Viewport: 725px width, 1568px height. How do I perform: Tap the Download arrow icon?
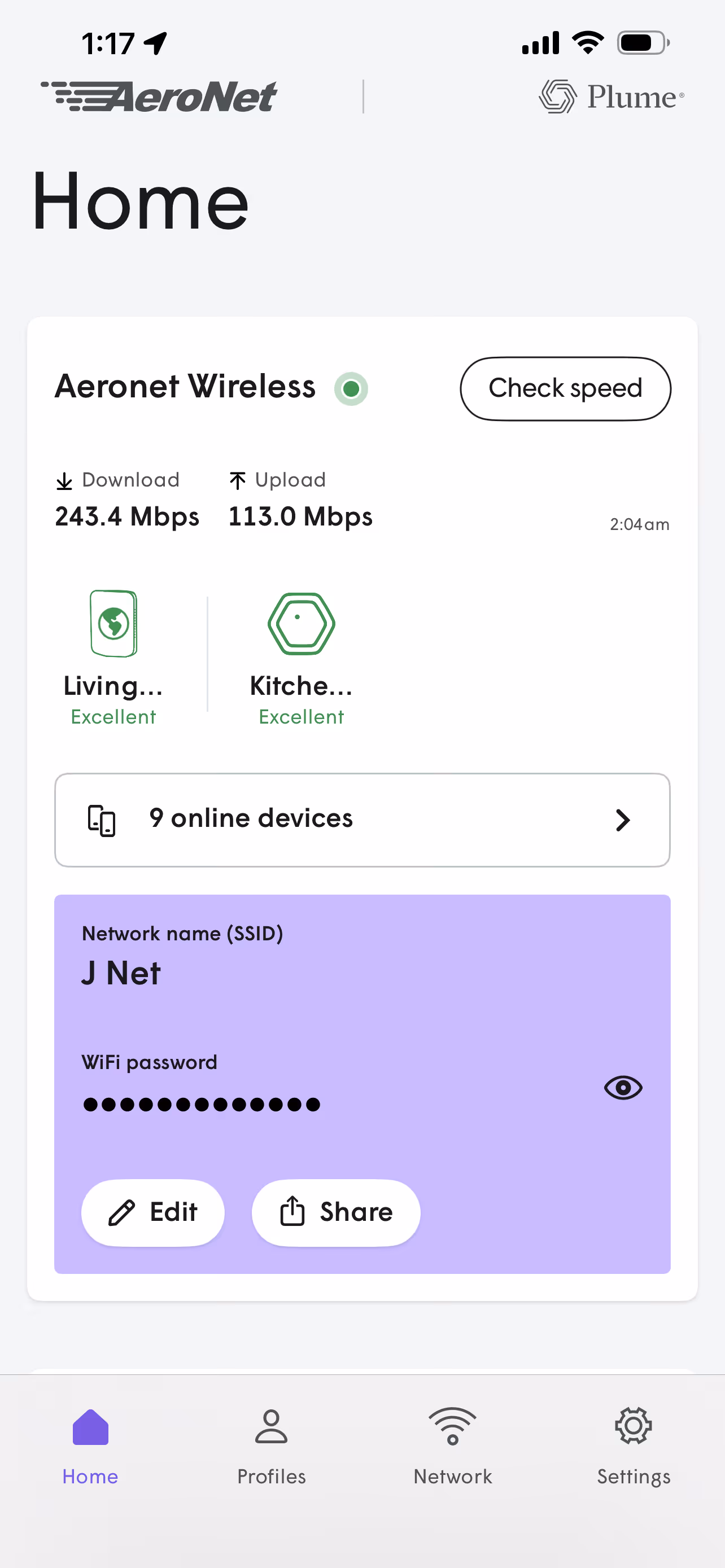point(64,480)
